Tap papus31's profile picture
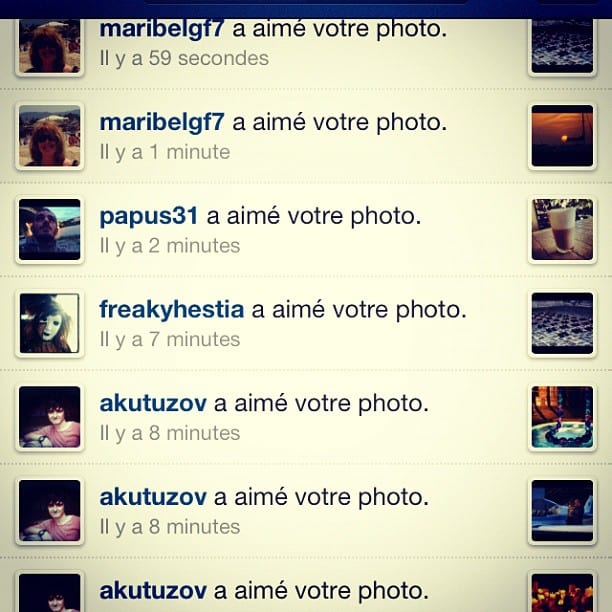612x612 pixels. [49, 229]
